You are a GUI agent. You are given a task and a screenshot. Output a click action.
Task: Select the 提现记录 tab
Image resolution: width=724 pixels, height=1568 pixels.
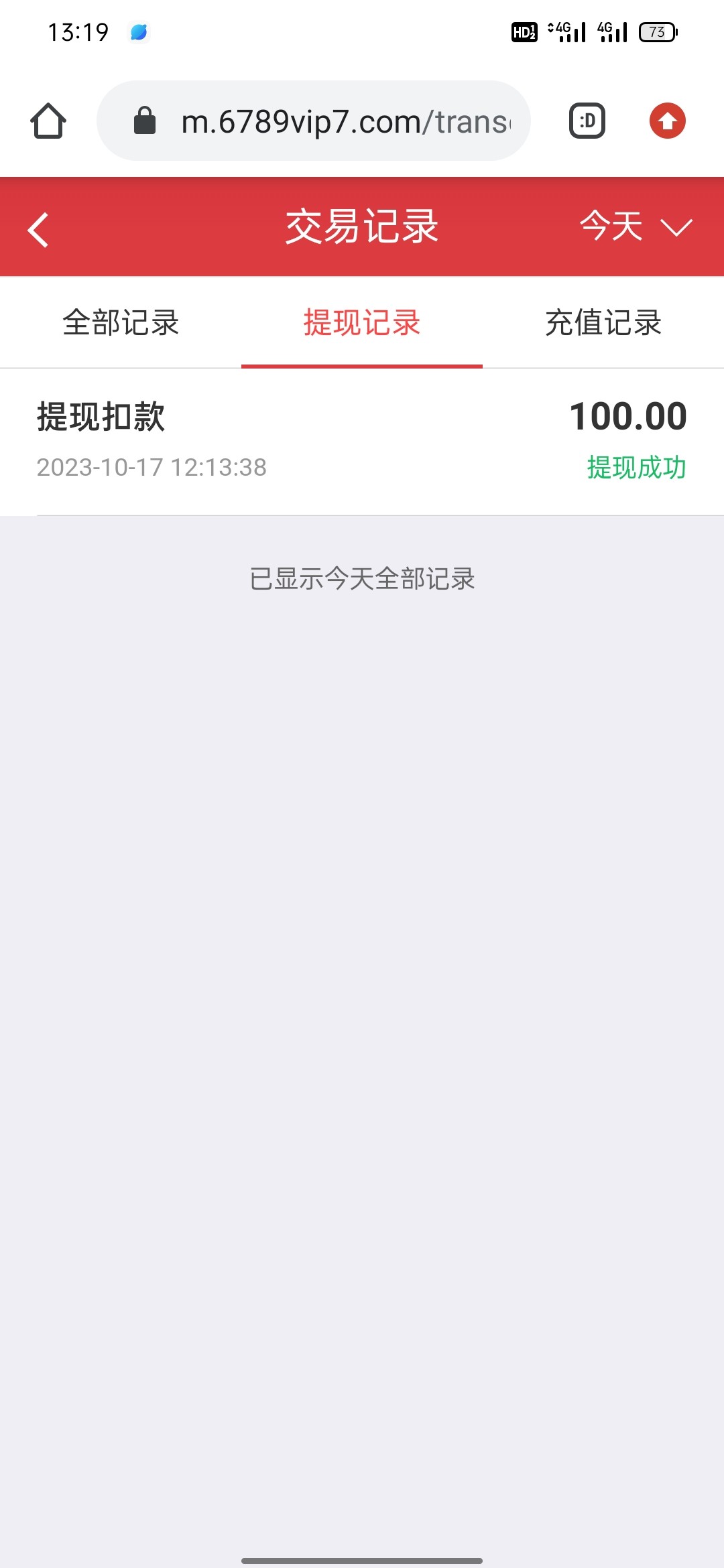362,323
